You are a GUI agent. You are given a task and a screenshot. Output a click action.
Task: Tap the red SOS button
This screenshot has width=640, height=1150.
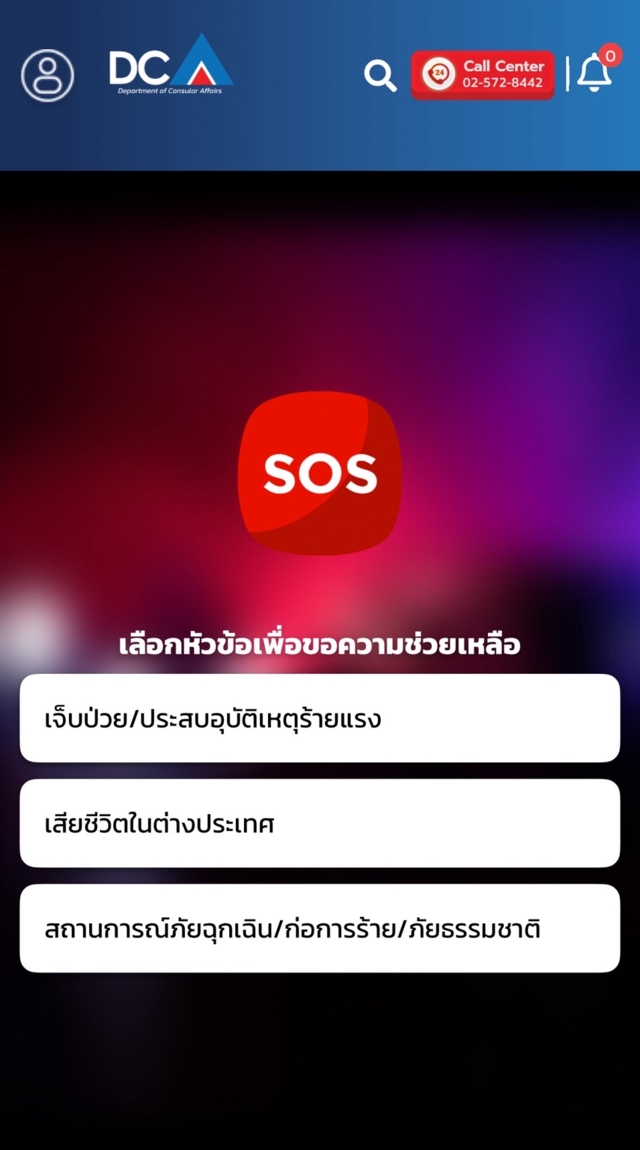coord(320,473)
